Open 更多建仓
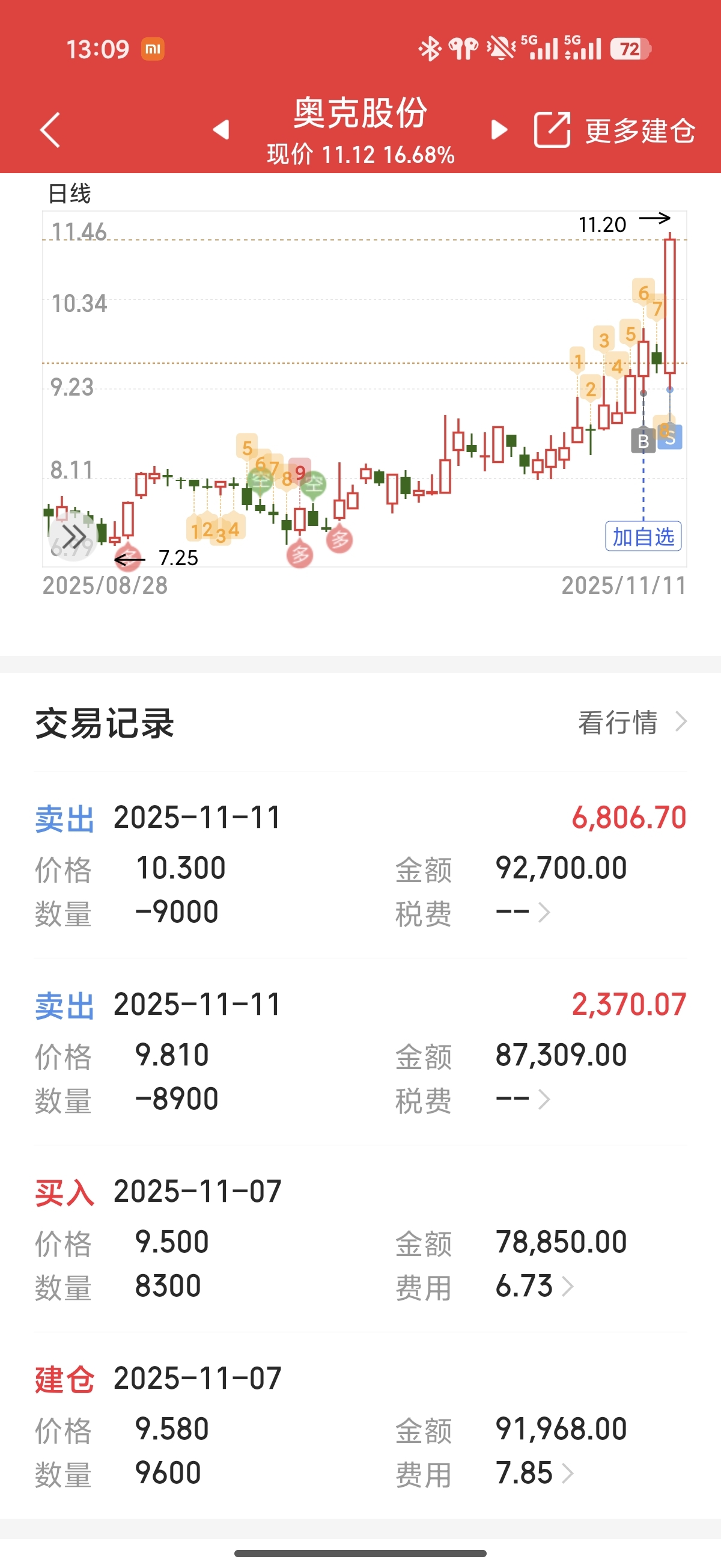 tap(640, 131)
